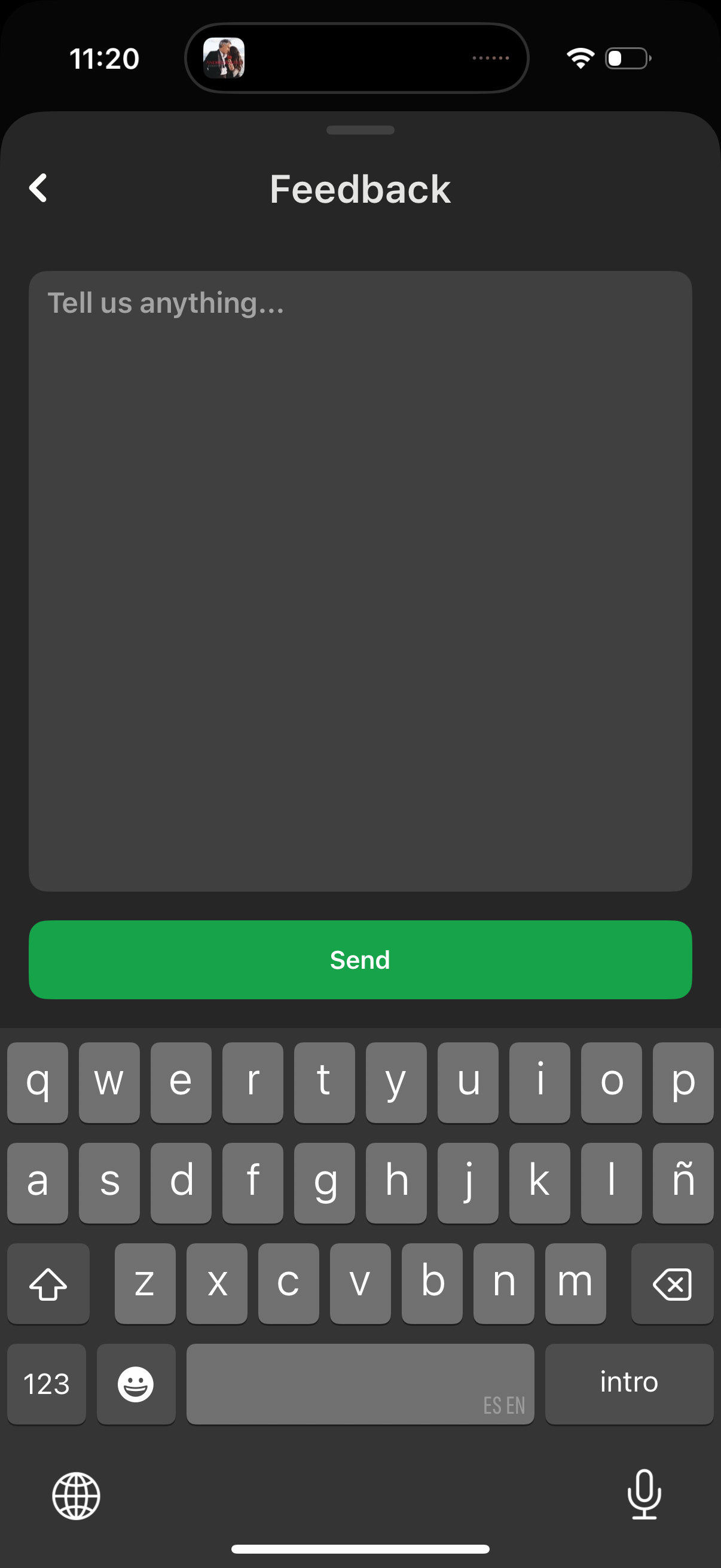Screen dimensions: 721x1568
Task: Tap the backspace key
Action: 673,1283
